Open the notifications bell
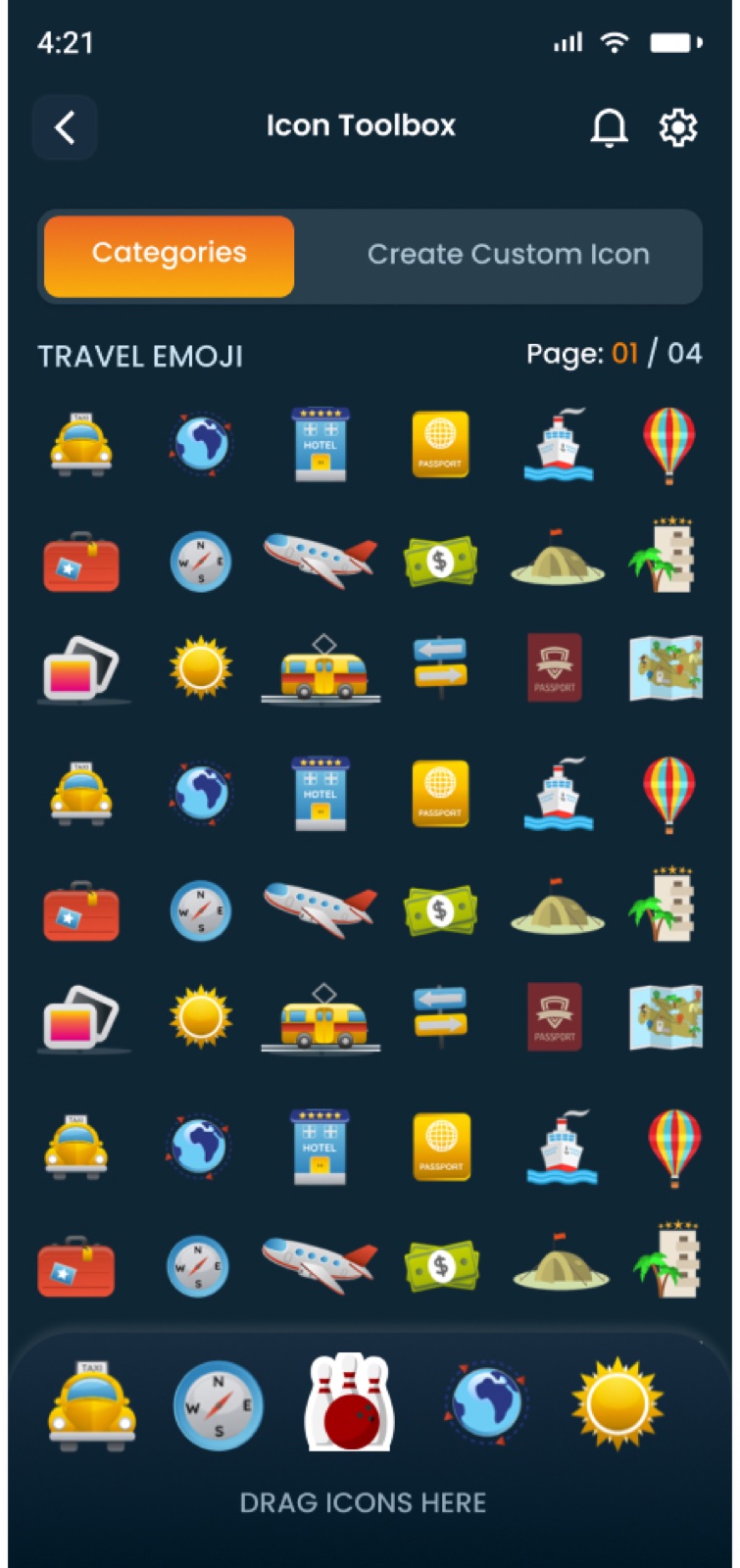 [609, 127]
